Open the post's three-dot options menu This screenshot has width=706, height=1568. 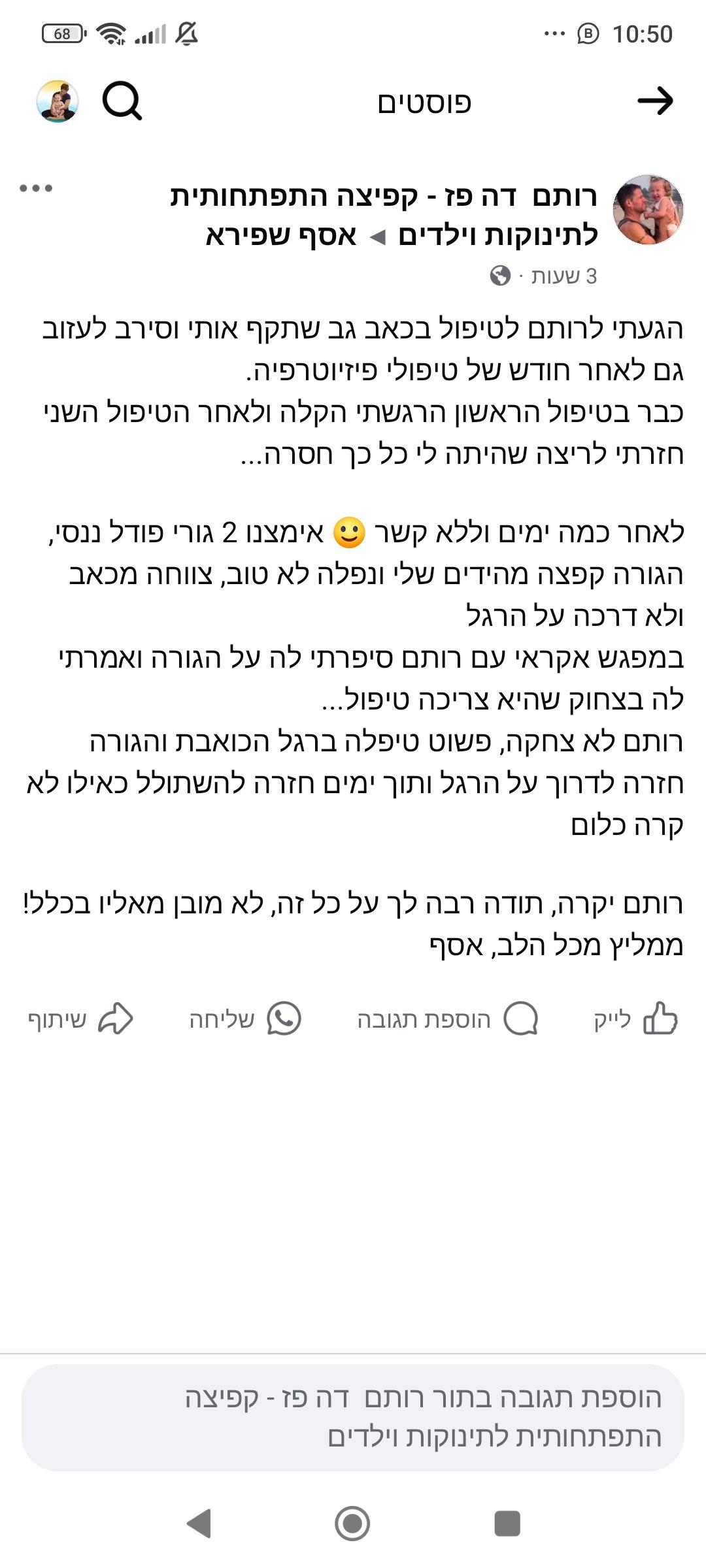36,189
